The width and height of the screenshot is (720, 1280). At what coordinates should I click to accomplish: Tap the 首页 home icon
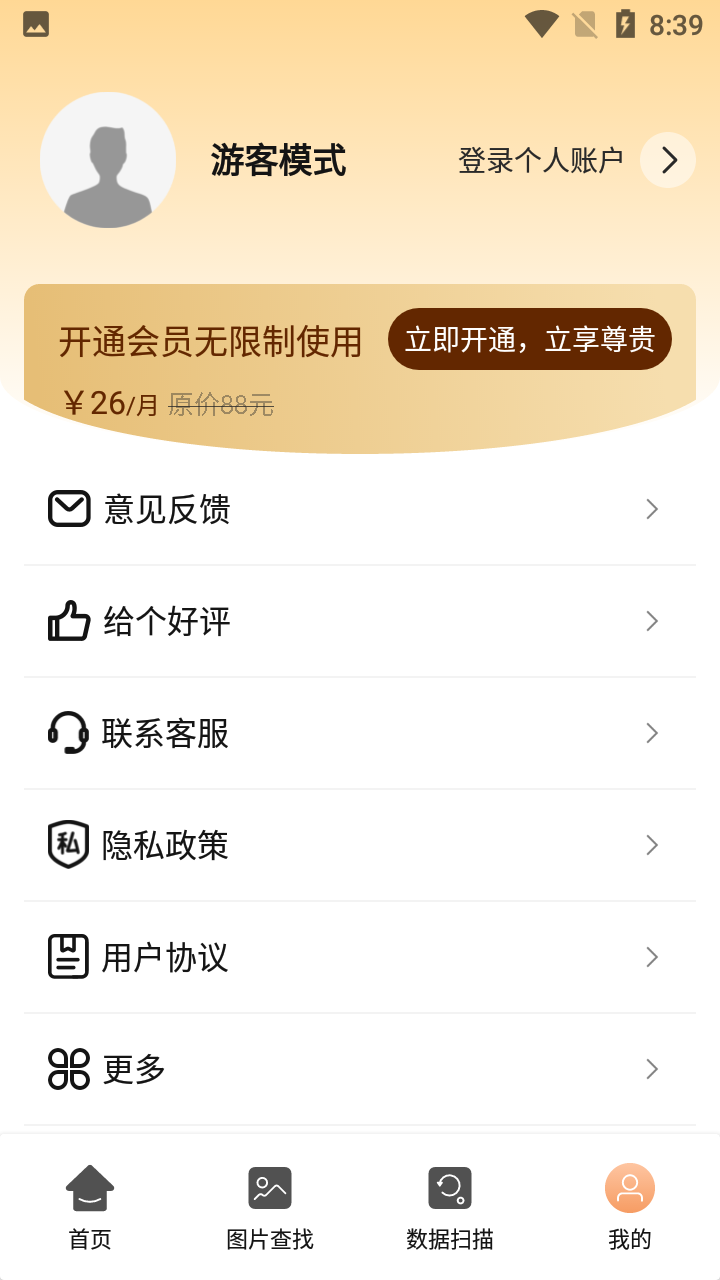click(x=89, y=1187)
